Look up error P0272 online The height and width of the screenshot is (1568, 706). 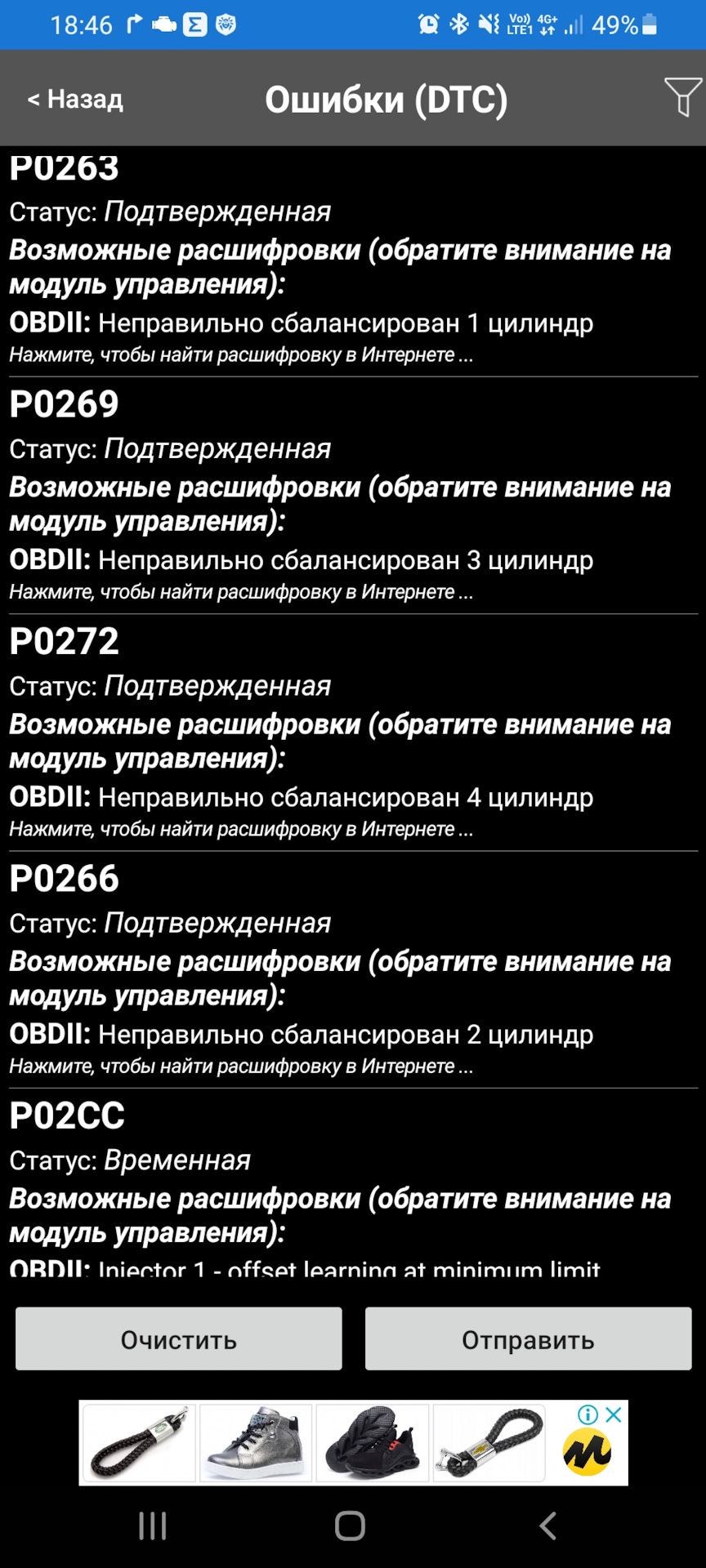point(241,829)
